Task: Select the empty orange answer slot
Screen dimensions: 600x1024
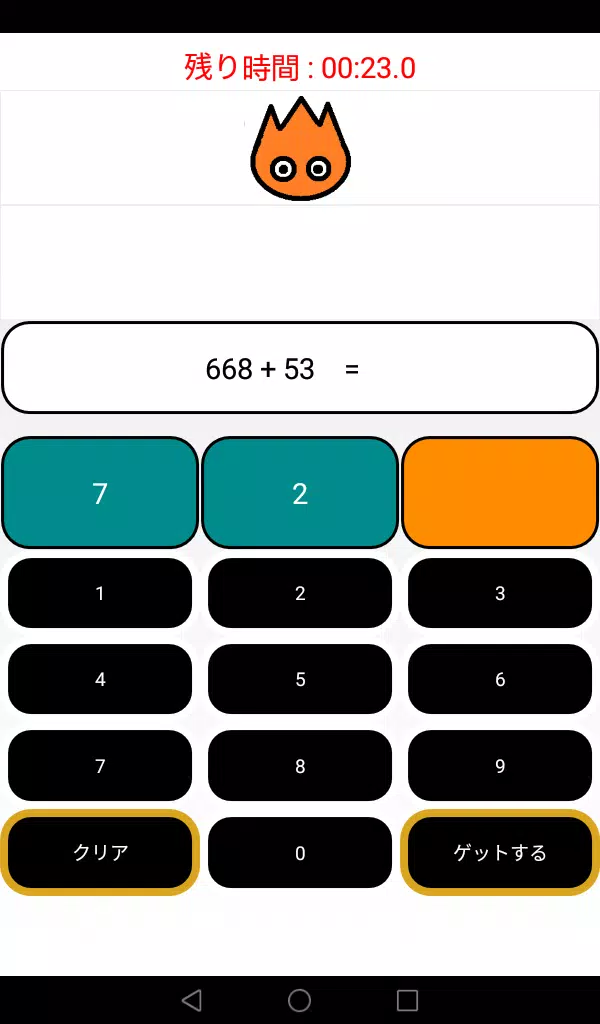Action: click(x=500, y=493)
